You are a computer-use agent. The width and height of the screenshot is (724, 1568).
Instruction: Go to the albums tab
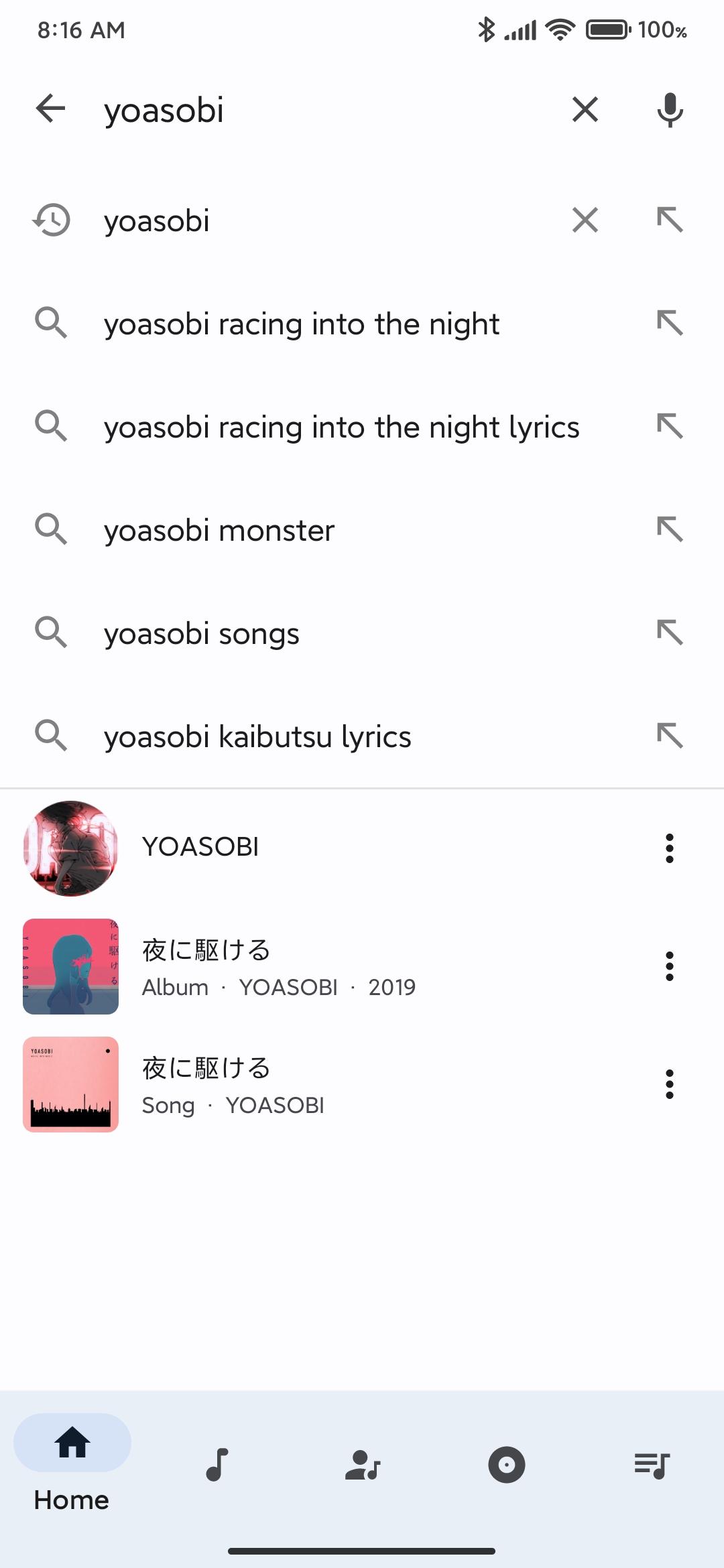(507, 1465)
